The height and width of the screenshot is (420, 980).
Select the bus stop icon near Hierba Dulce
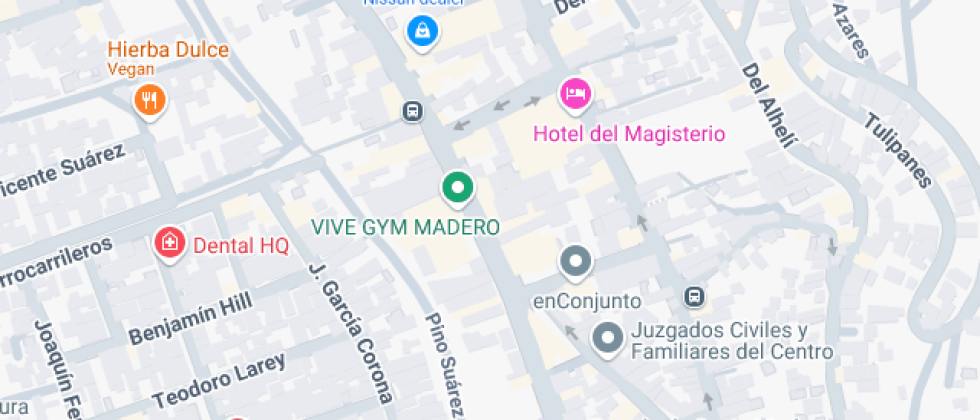(412, 111)
